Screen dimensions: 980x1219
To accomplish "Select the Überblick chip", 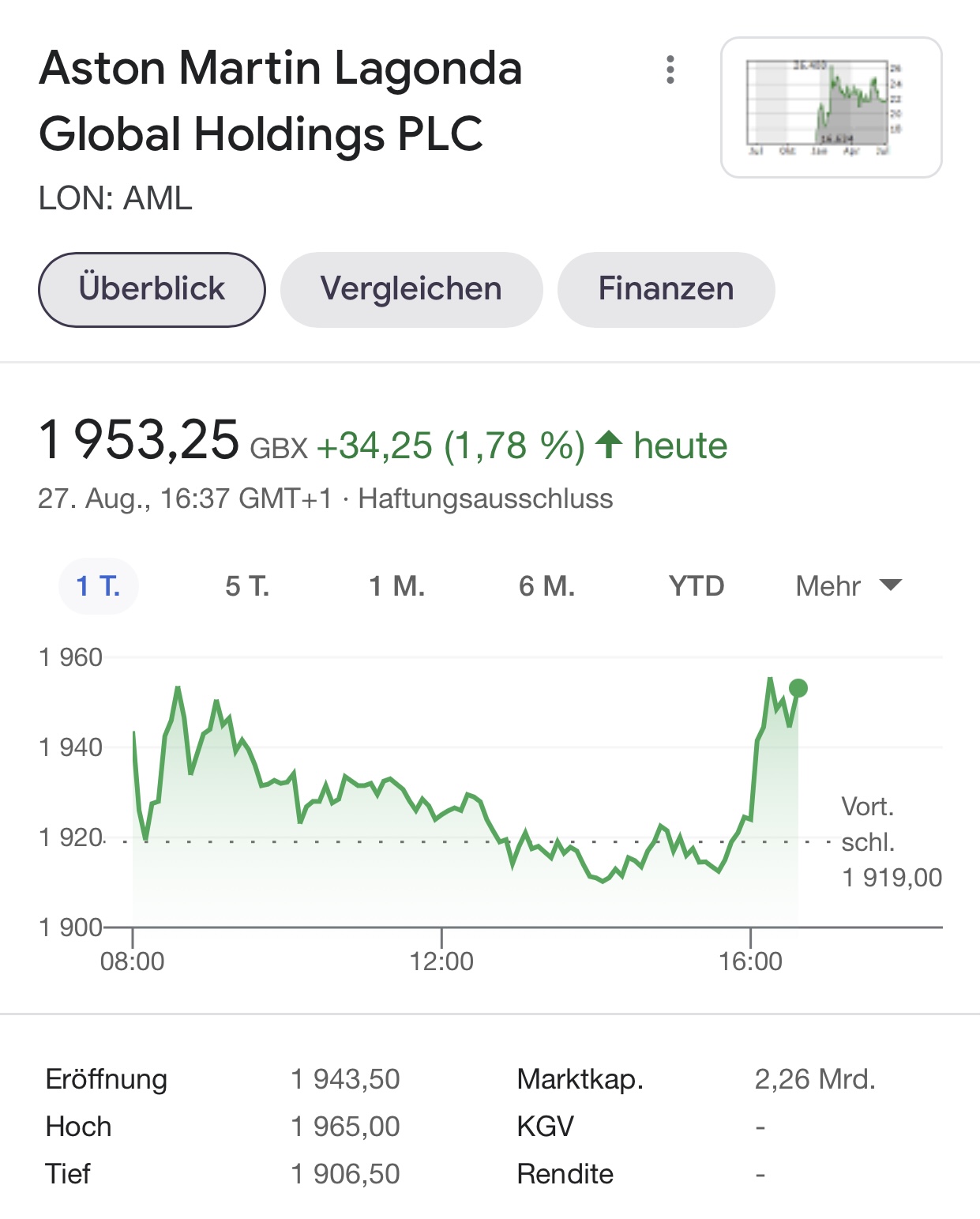I will 152,289.
